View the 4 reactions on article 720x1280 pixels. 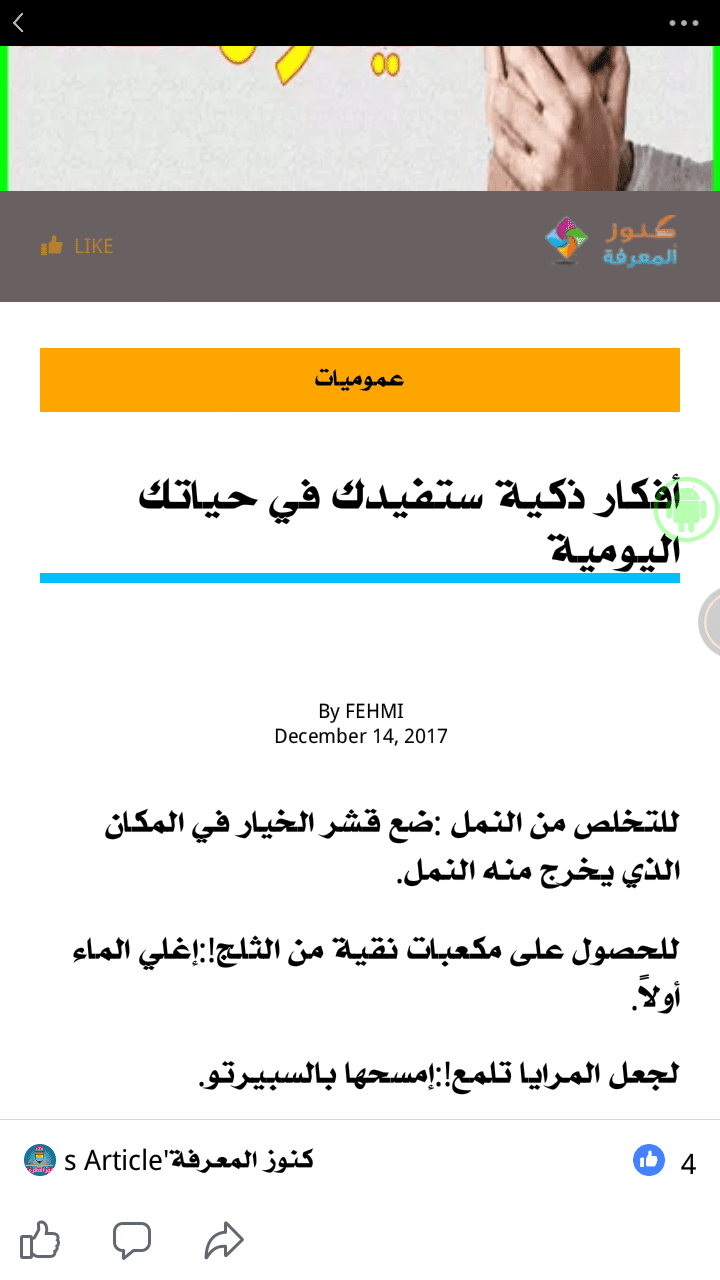click(x=664, y=1162)
